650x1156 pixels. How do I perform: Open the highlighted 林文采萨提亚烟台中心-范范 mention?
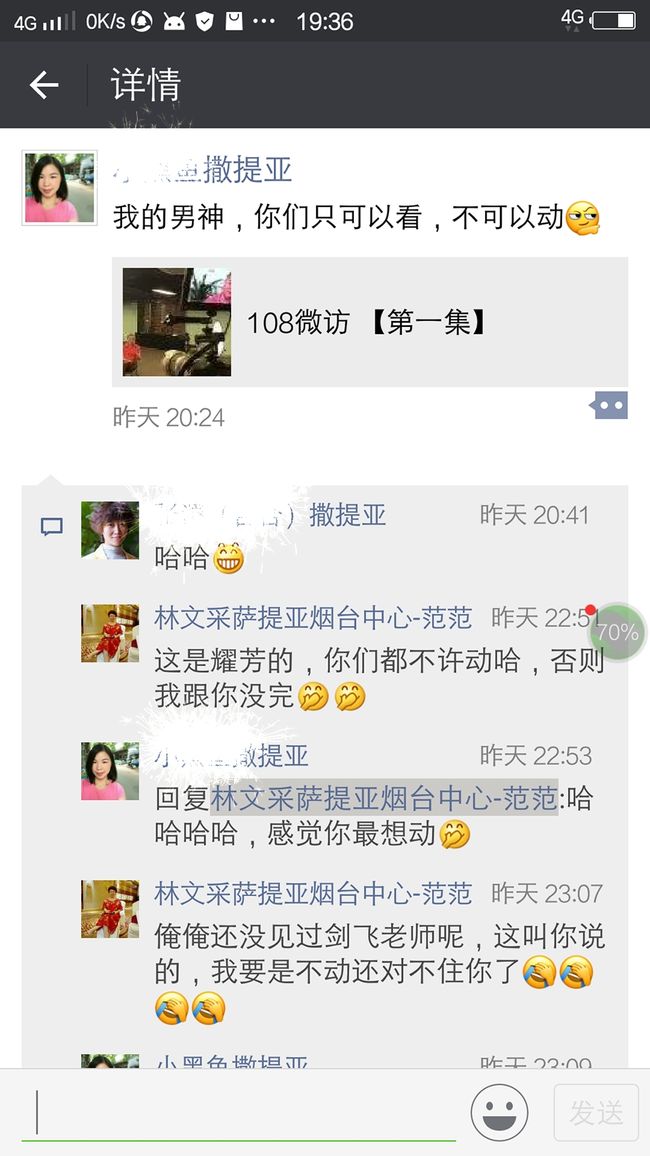(384, 798)
